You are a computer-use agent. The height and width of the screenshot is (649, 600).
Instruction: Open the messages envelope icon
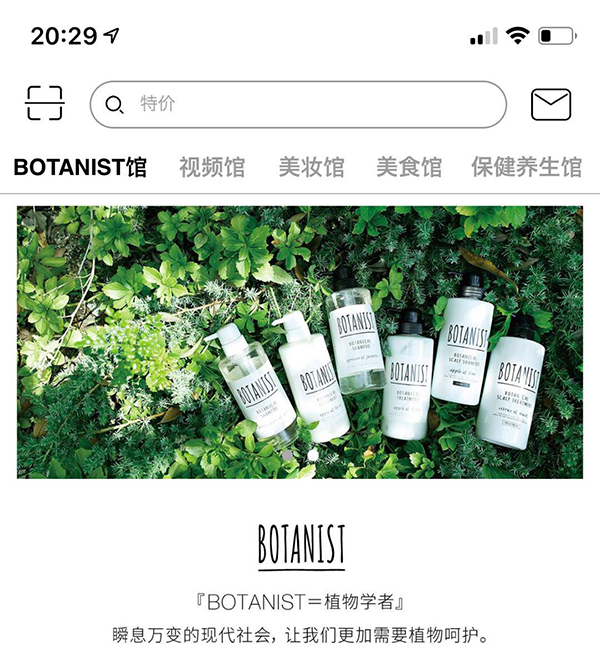551,104
